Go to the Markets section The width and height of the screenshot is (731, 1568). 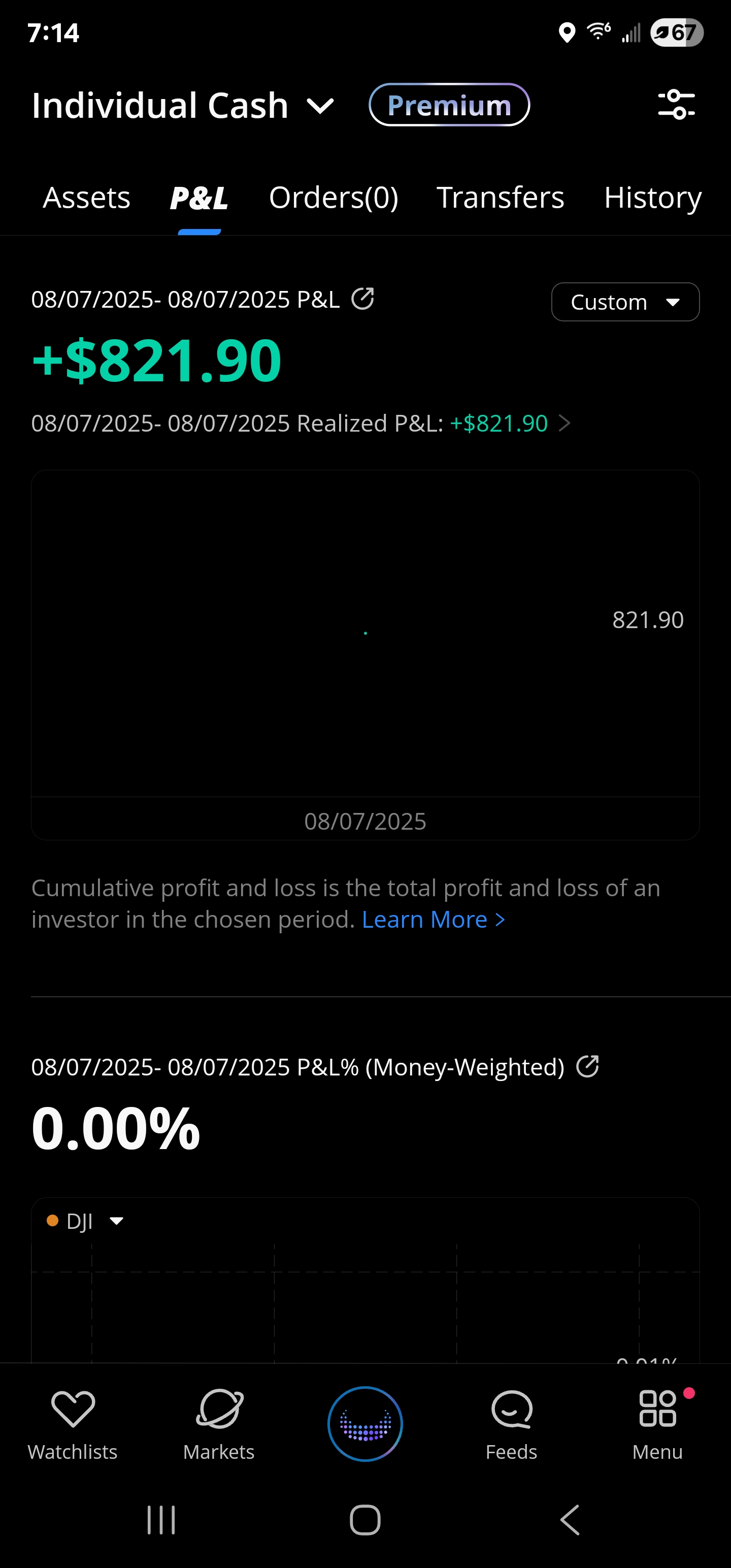(219, 1424)
